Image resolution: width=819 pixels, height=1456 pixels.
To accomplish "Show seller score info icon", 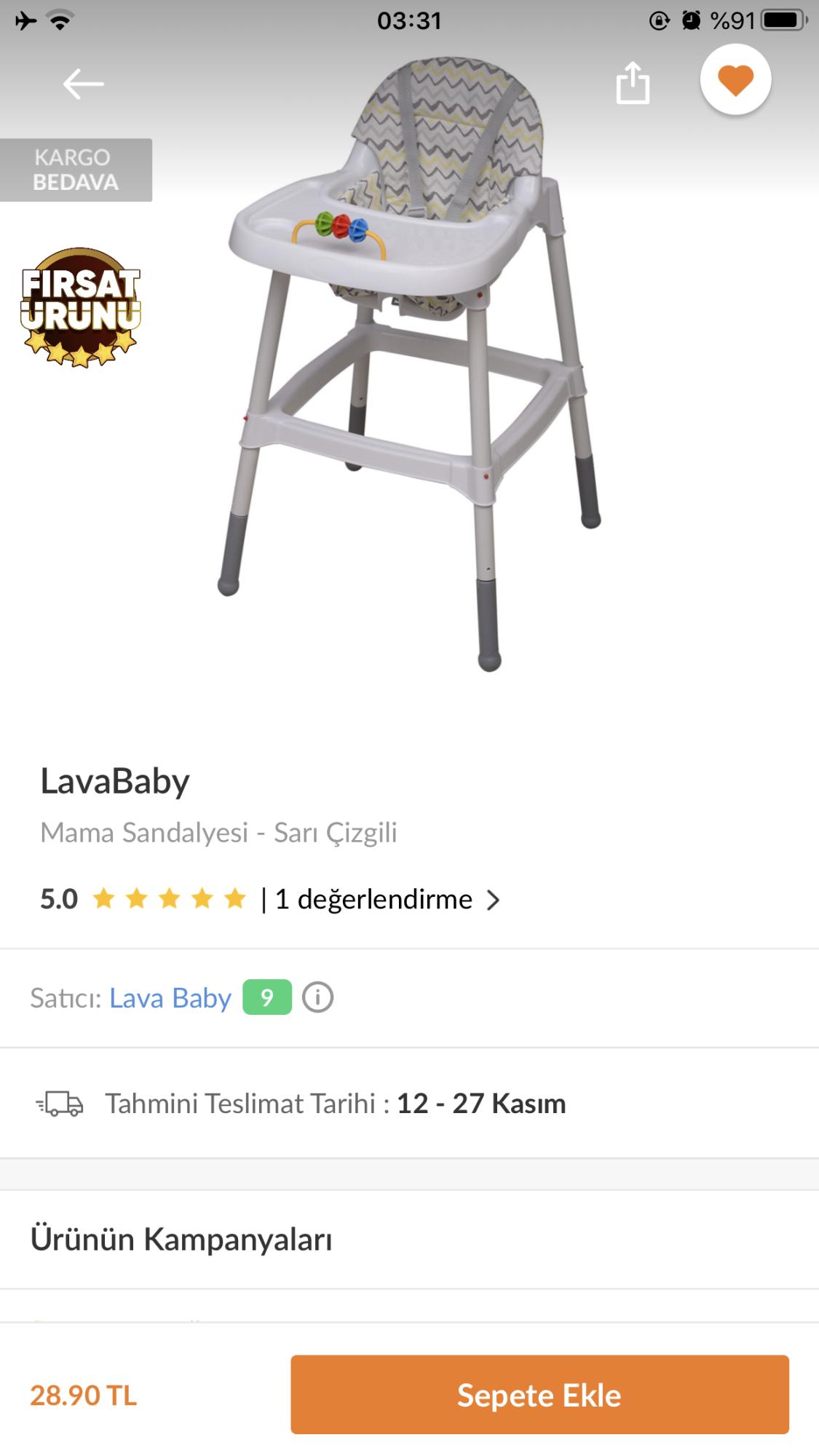I will [x=317, y=997].
